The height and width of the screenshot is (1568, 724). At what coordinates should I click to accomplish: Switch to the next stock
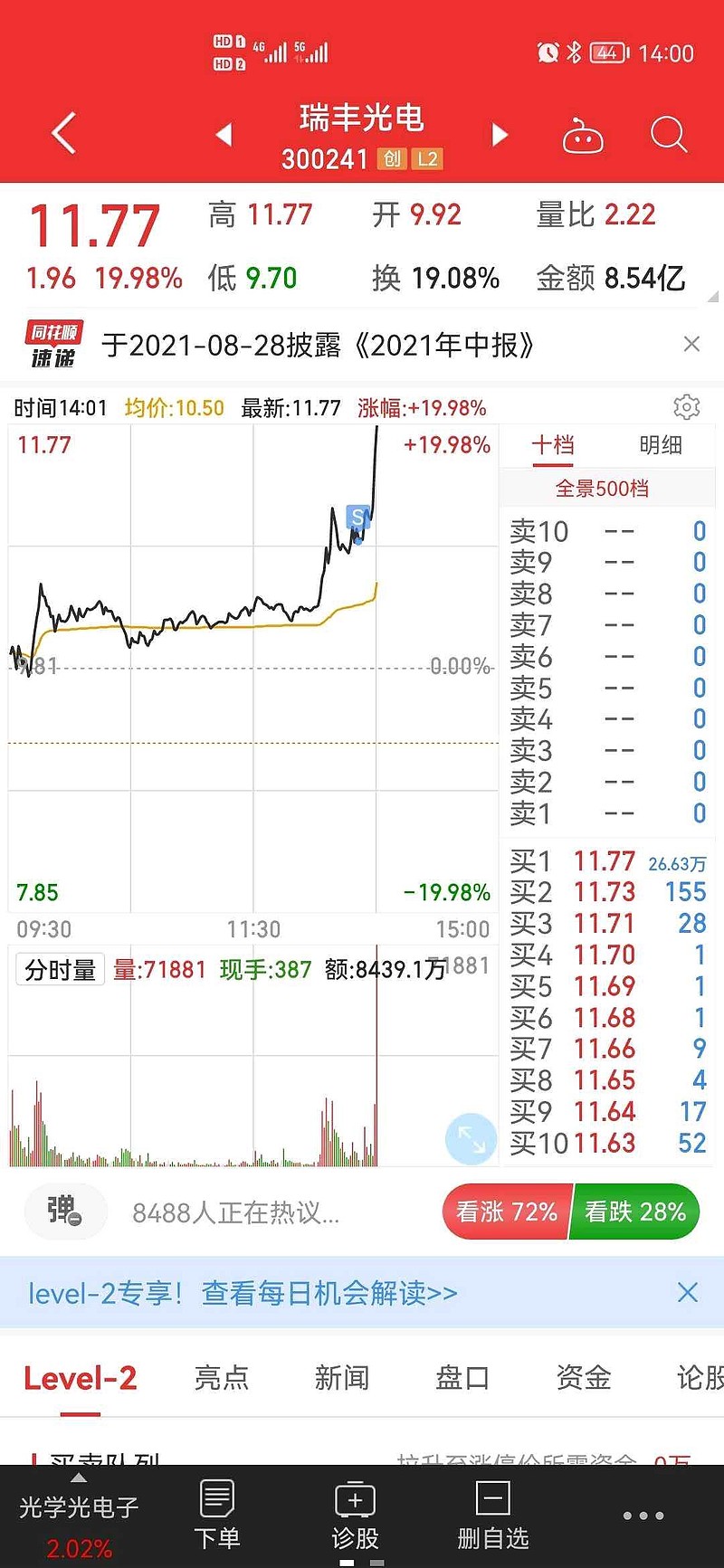(500, 135)
